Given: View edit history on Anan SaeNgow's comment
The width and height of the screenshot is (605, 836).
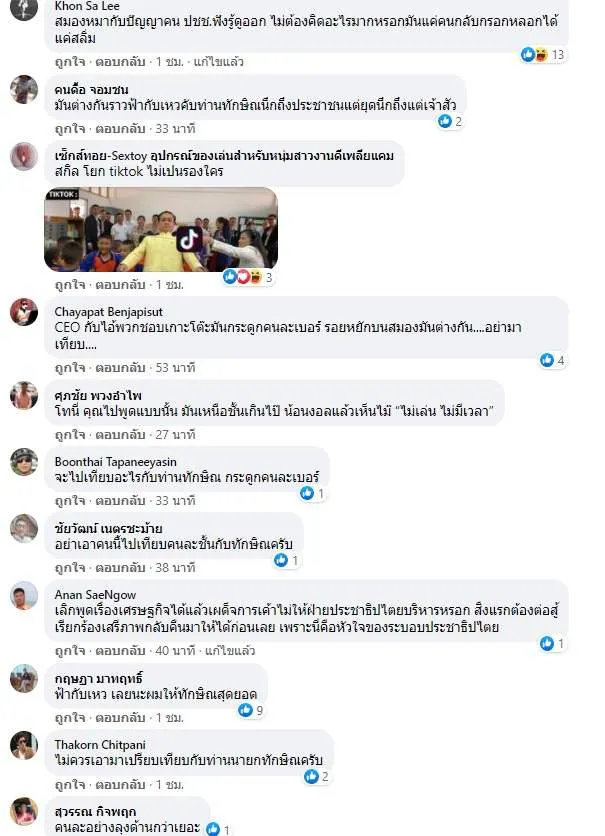Looking at the screenshot, I should pyautogui.click(x=233, y=651).
